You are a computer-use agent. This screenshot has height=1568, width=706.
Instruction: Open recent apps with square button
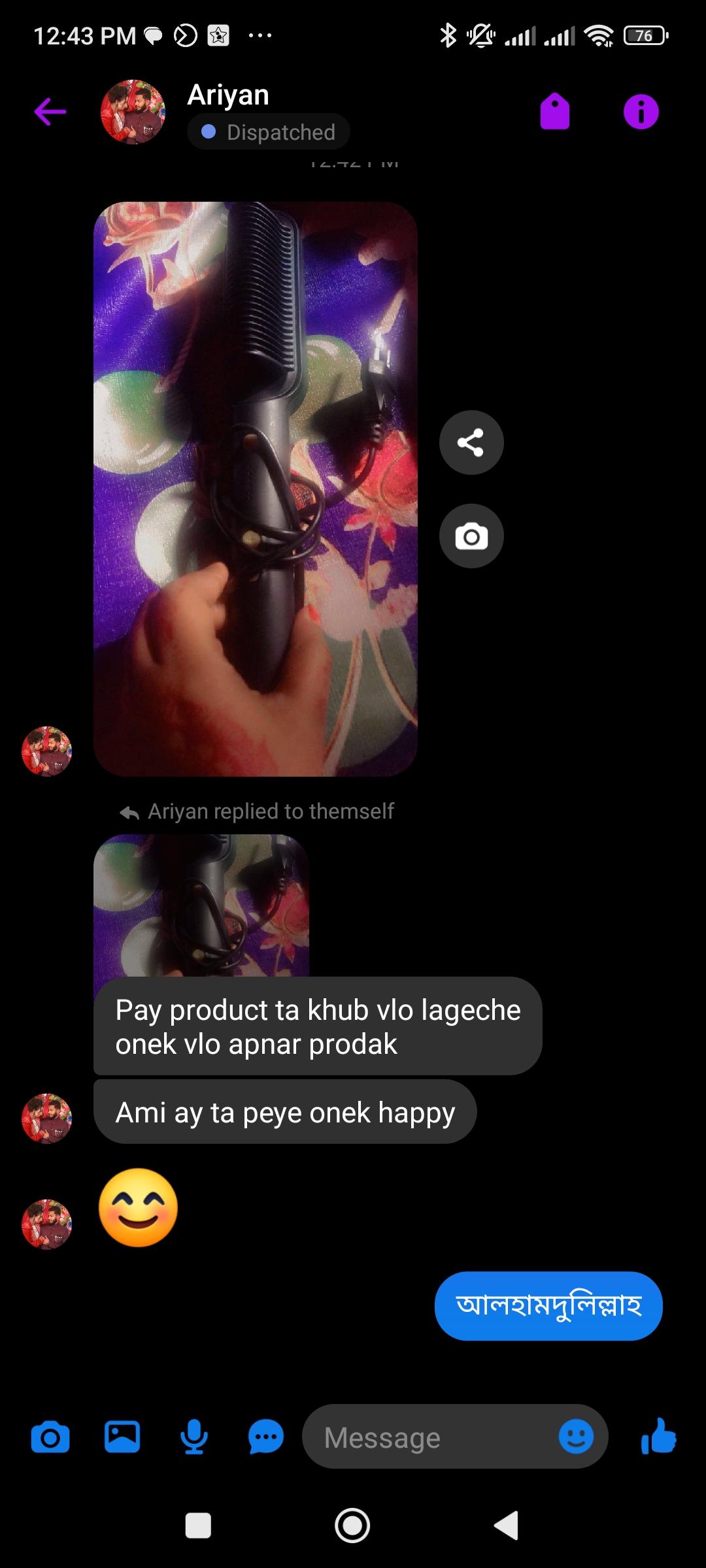[198, 1526]
